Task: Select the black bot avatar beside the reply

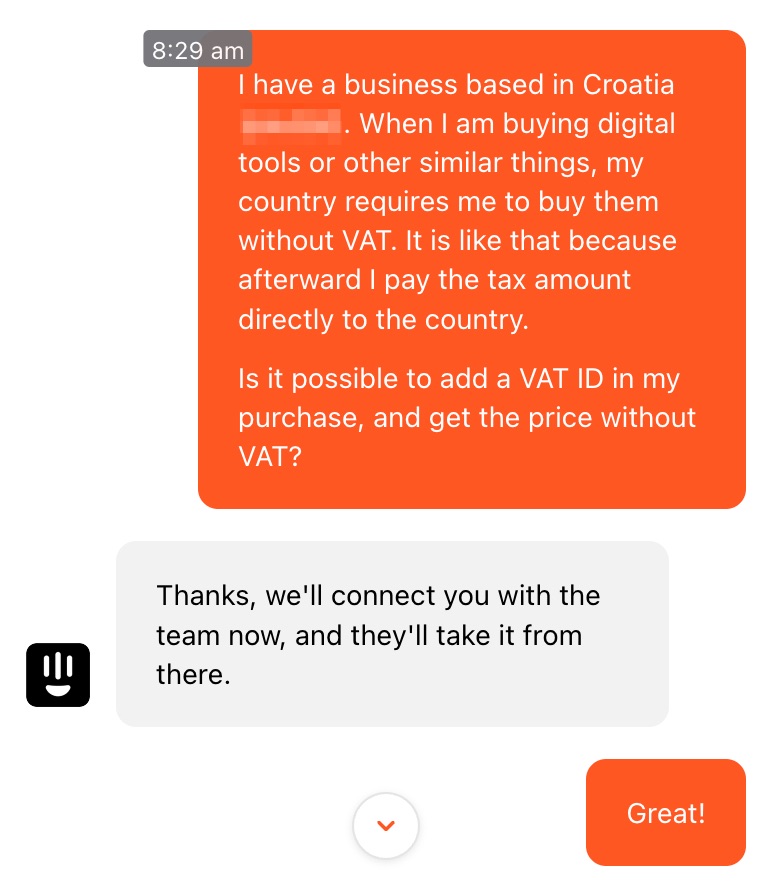Action: [x=57, y=675]
